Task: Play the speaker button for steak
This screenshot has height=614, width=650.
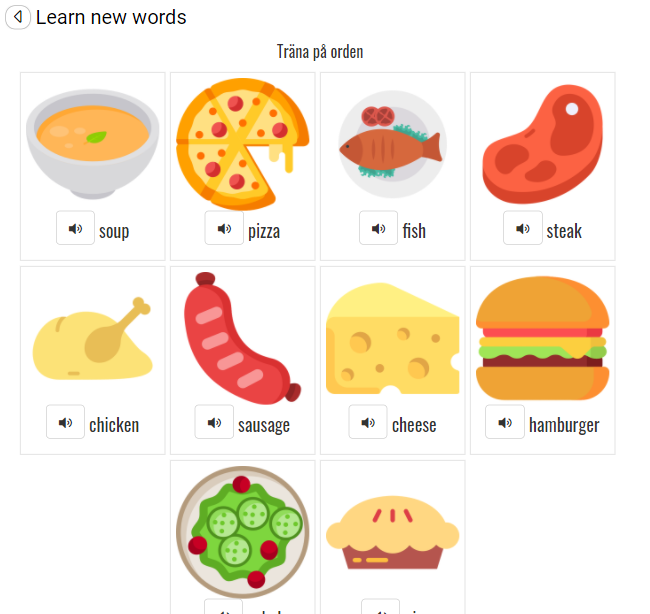Action: click(x=522, y=229)
